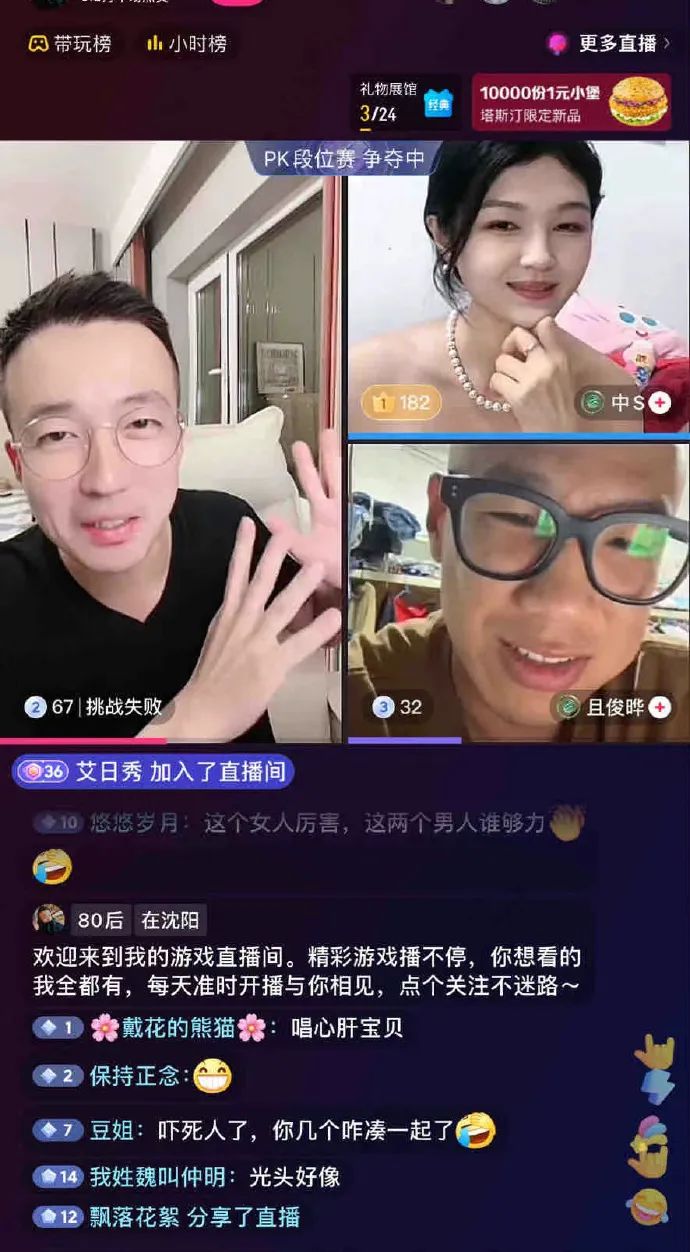
Task: Open the 带玩榜 ranking
Action: [x=70, y=44]
